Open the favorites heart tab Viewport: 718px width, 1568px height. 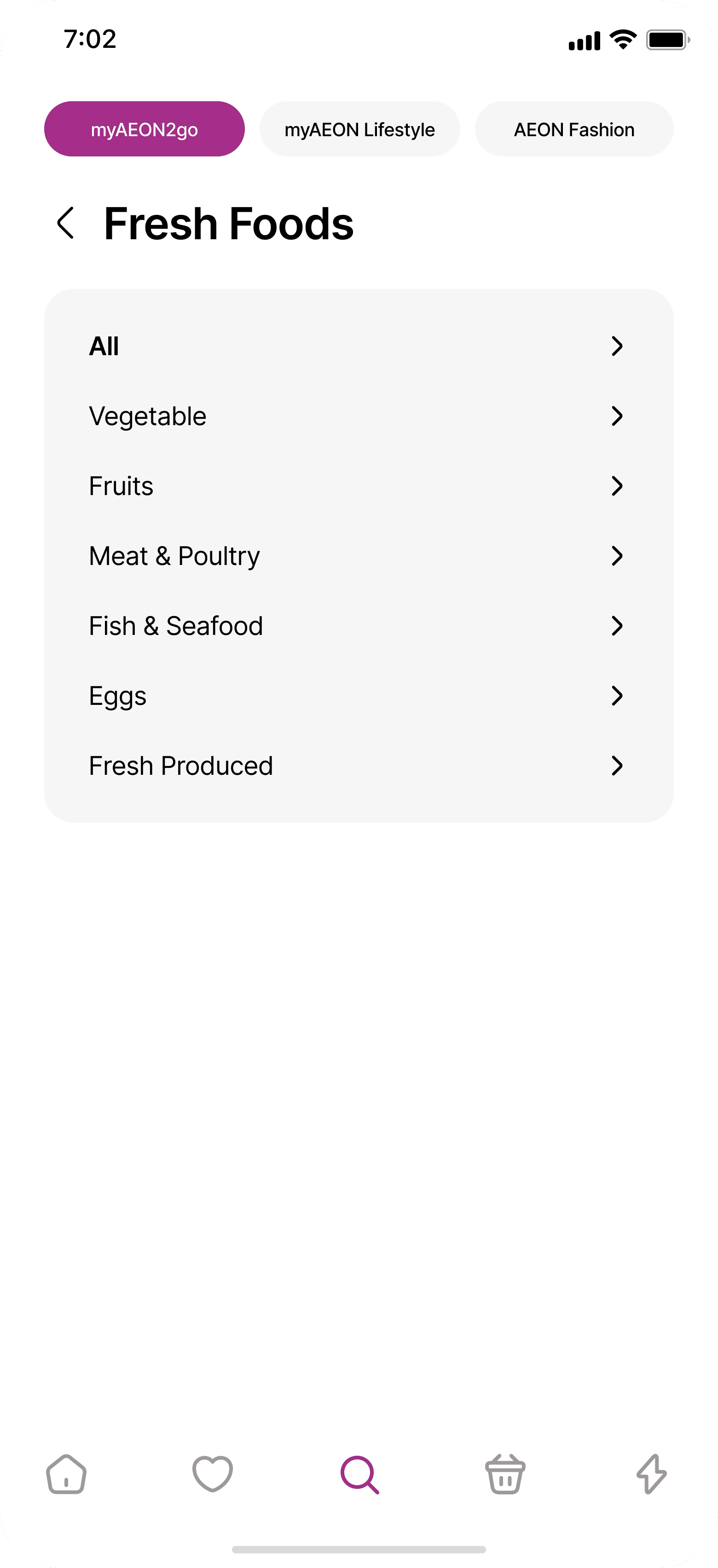[x=213, y=1474]
